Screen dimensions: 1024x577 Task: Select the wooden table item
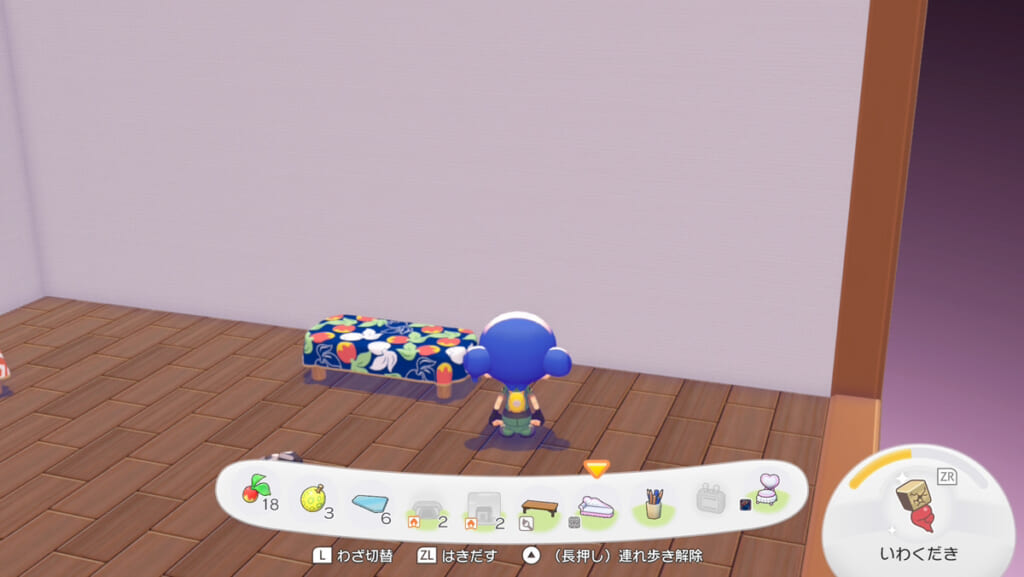coord(538,508)
